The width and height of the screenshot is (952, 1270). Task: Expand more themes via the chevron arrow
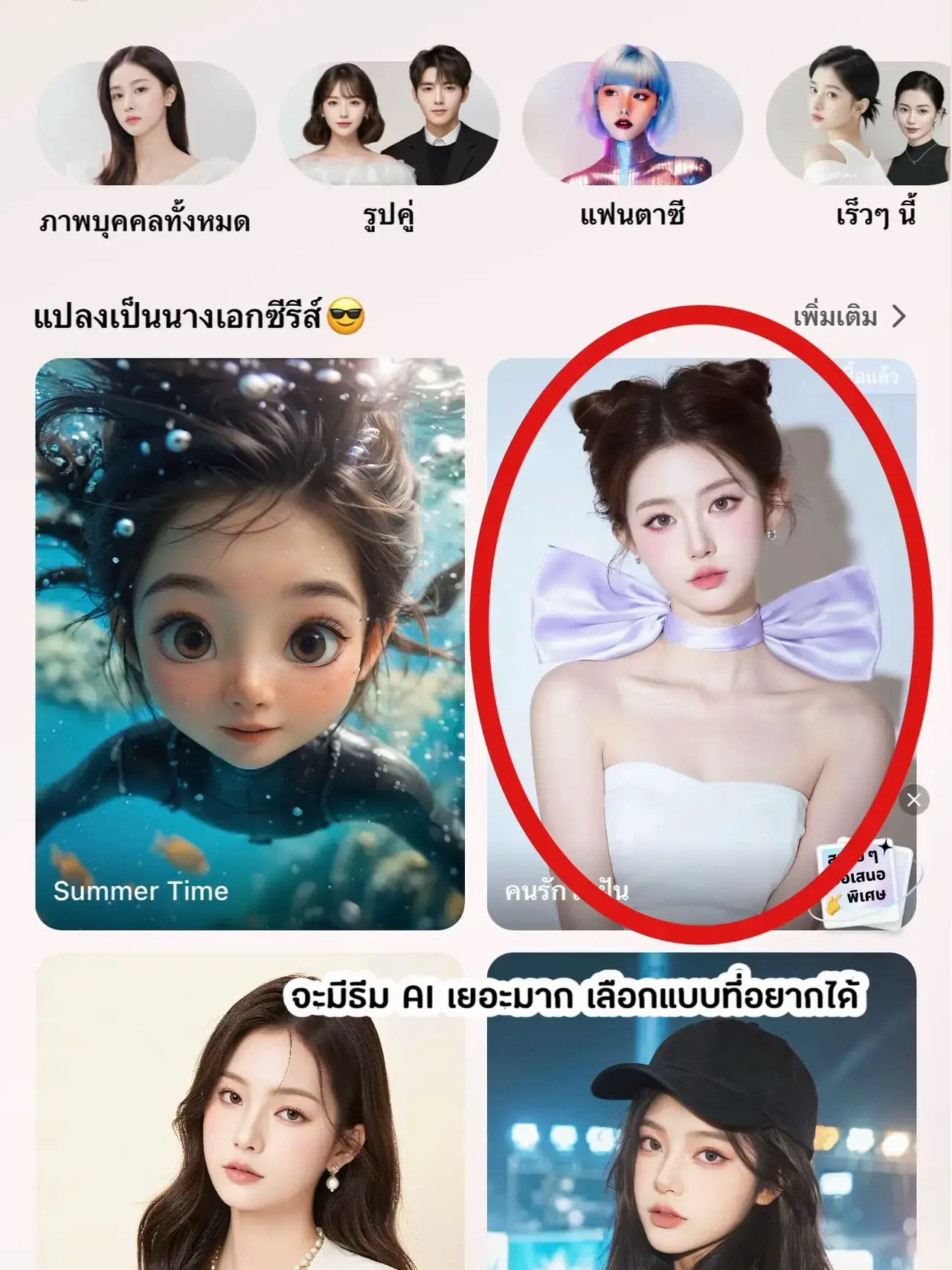(x=901, y=316)
